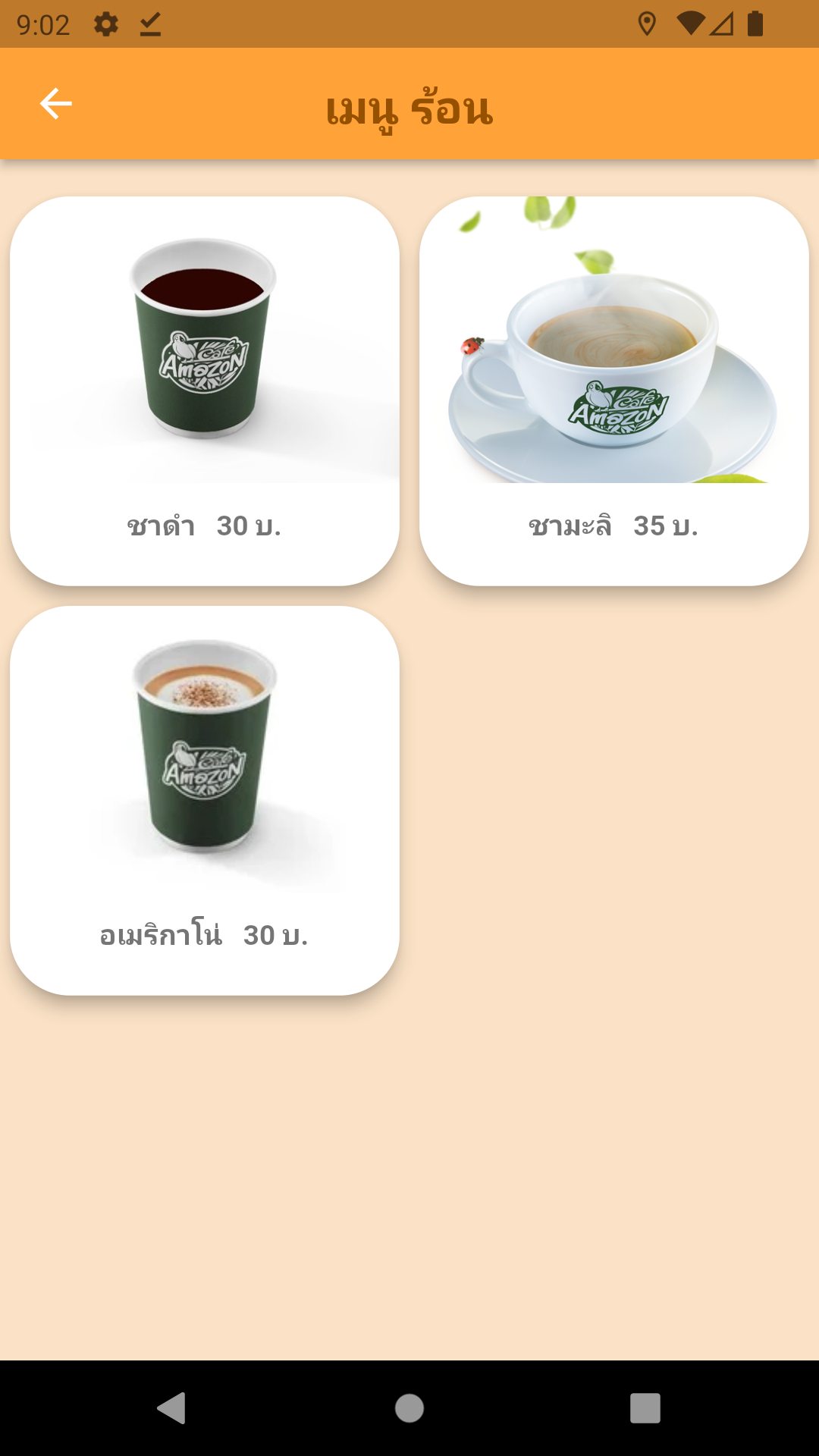This screenshot has height=1456, width=819.
Task: Tap the back arrow in the app bar
Action: (x=55, y=104)
